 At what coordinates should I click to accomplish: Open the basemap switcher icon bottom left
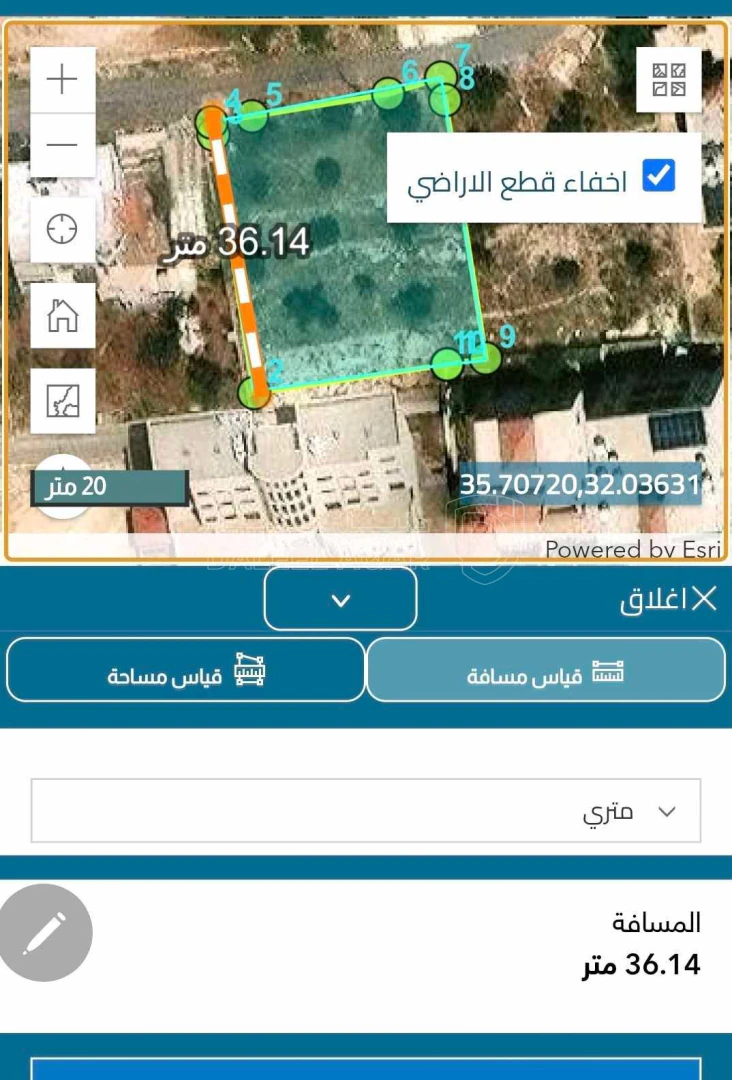click(x=62, y=401)
